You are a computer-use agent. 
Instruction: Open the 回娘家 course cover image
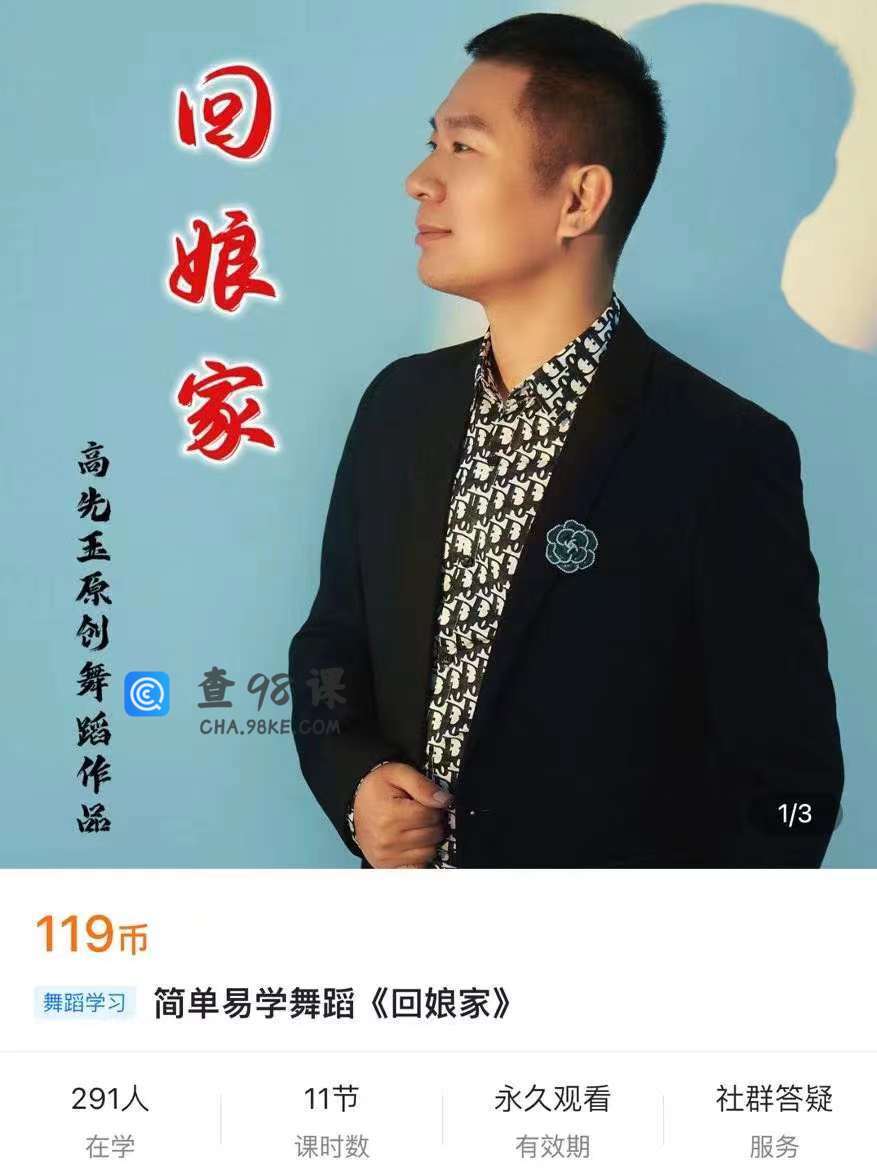pyautogui.click(x=438, y=433)
